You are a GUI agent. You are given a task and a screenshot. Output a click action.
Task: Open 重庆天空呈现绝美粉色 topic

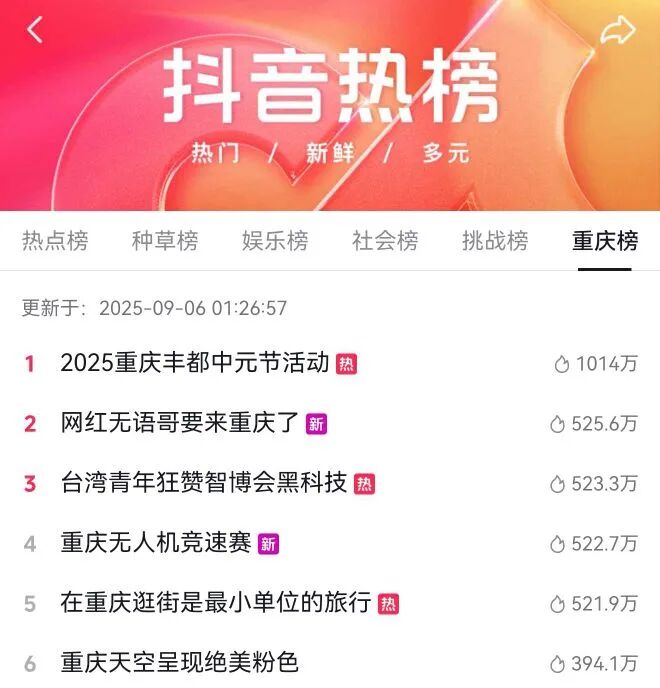(x=180, y=662)
